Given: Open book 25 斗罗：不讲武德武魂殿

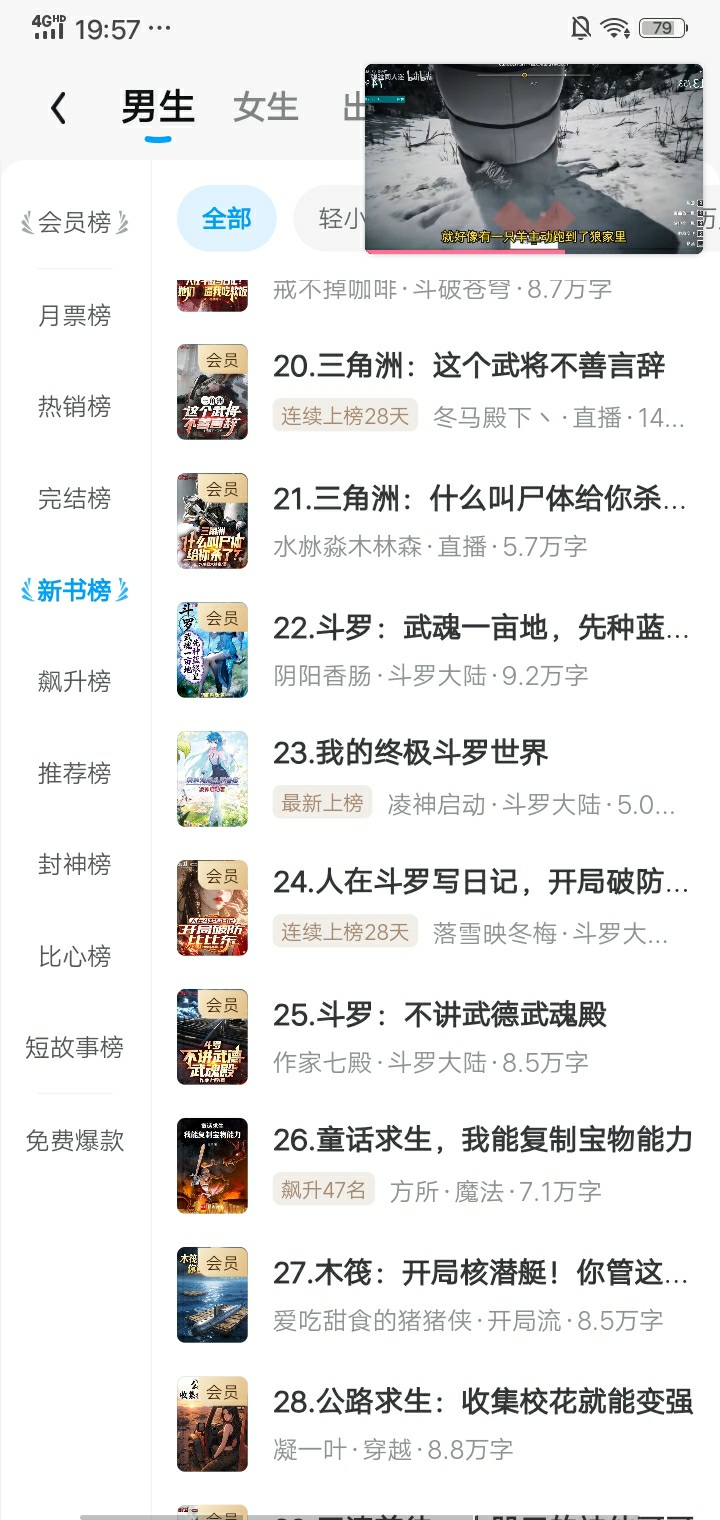Looking at the screenshot, I should 440,1015.
